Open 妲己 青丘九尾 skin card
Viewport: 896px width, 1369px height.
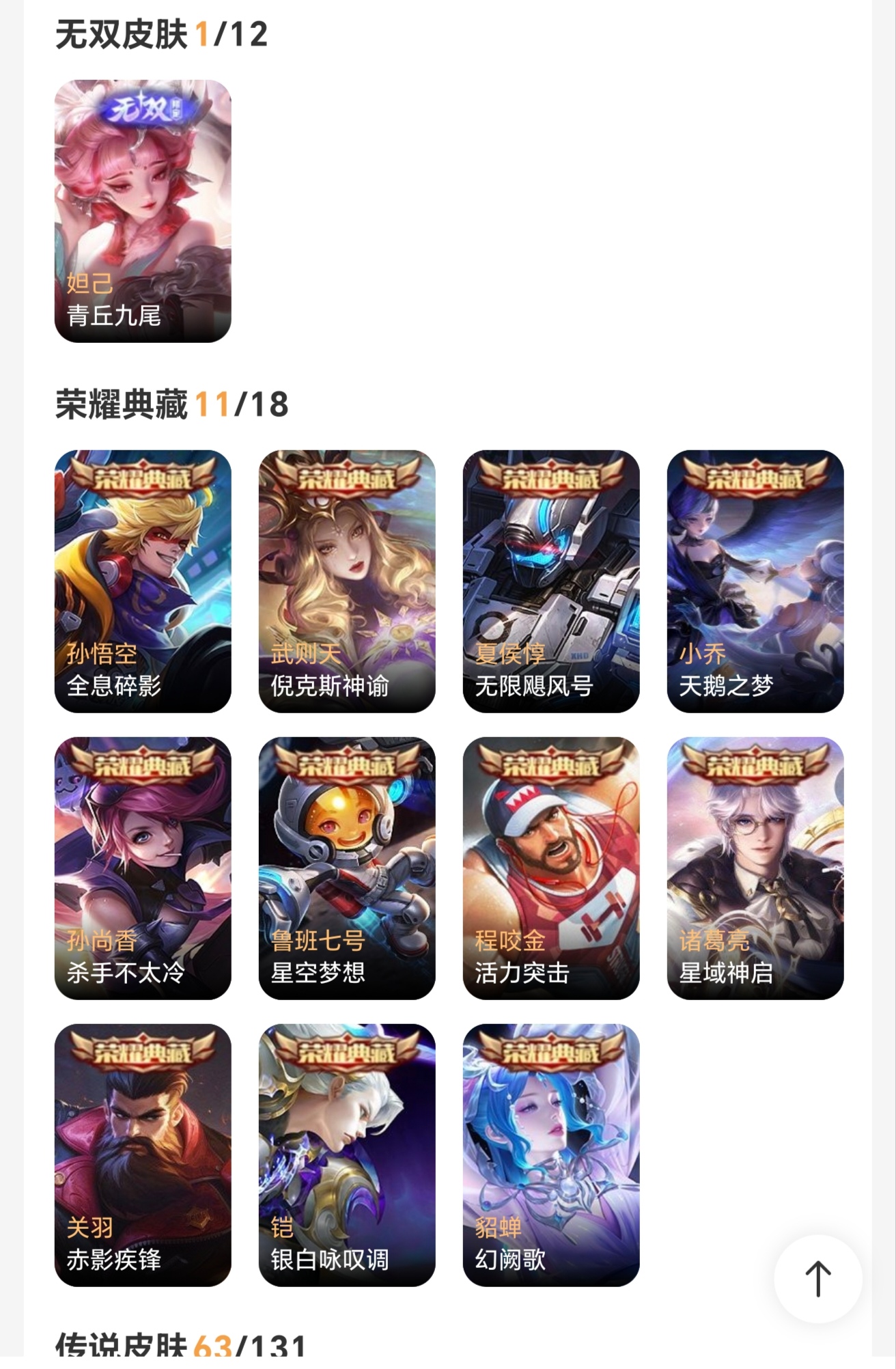tap(143, 211)
